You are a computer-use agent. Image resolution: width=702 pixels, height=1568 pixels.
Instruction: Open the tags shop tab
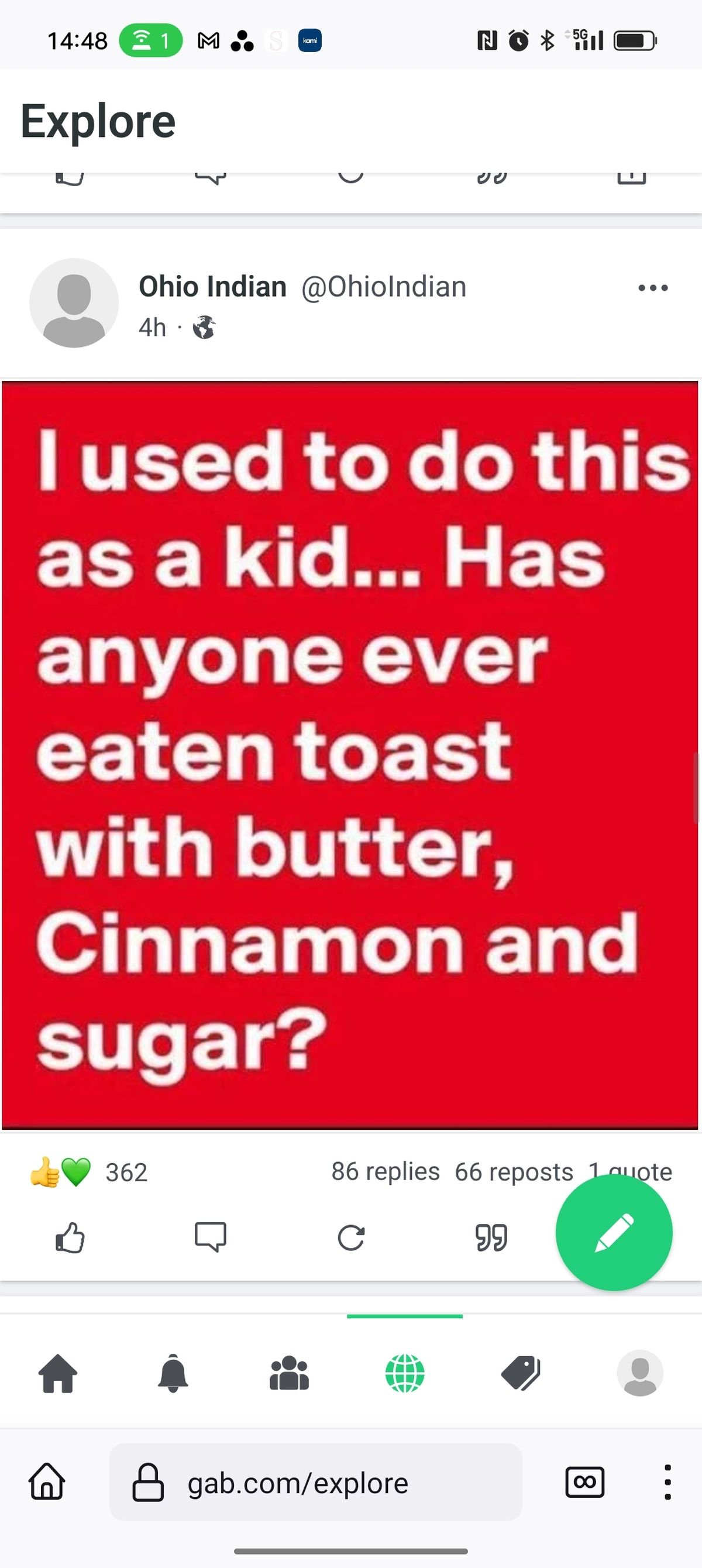pos(521,1374)
